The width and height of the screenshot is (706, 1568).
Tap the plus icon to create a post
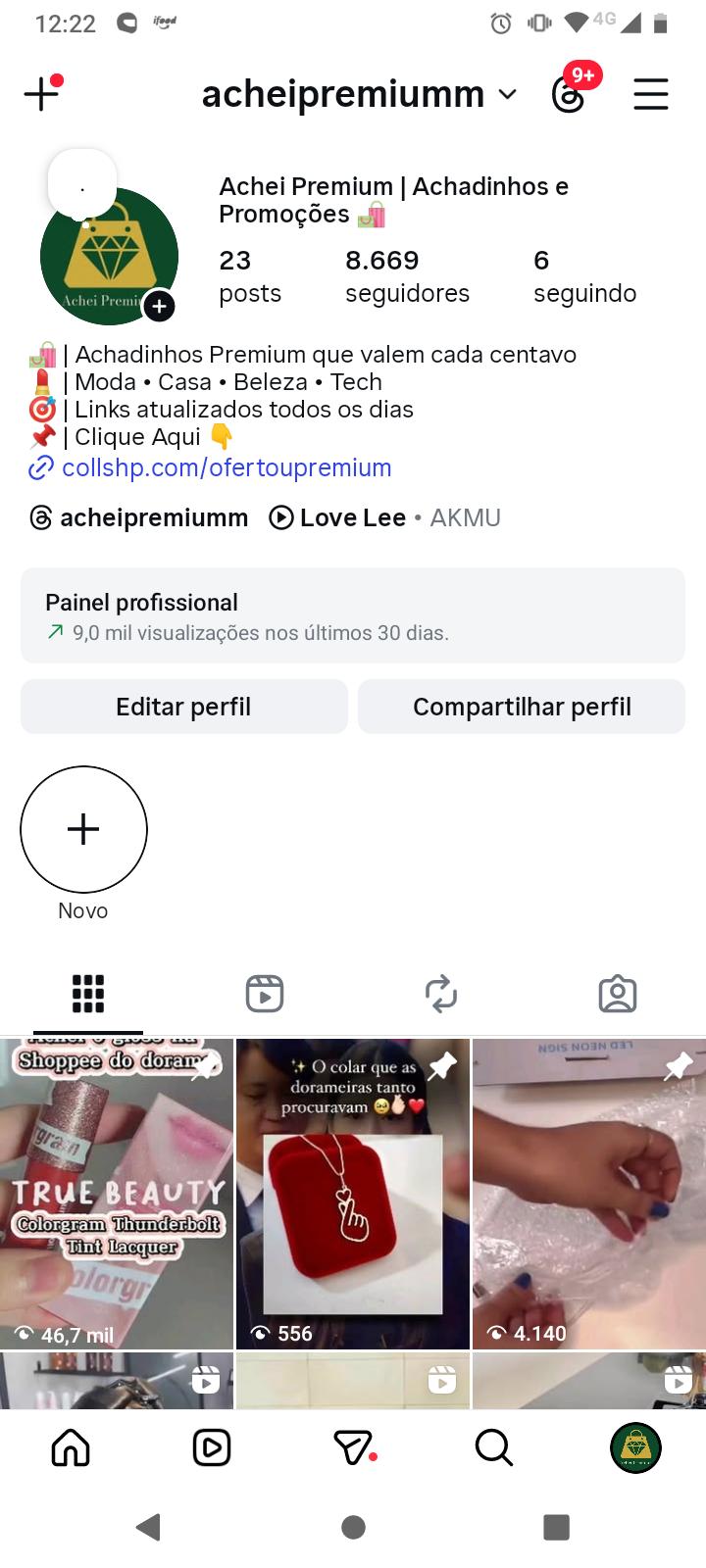tap(41, 94)
